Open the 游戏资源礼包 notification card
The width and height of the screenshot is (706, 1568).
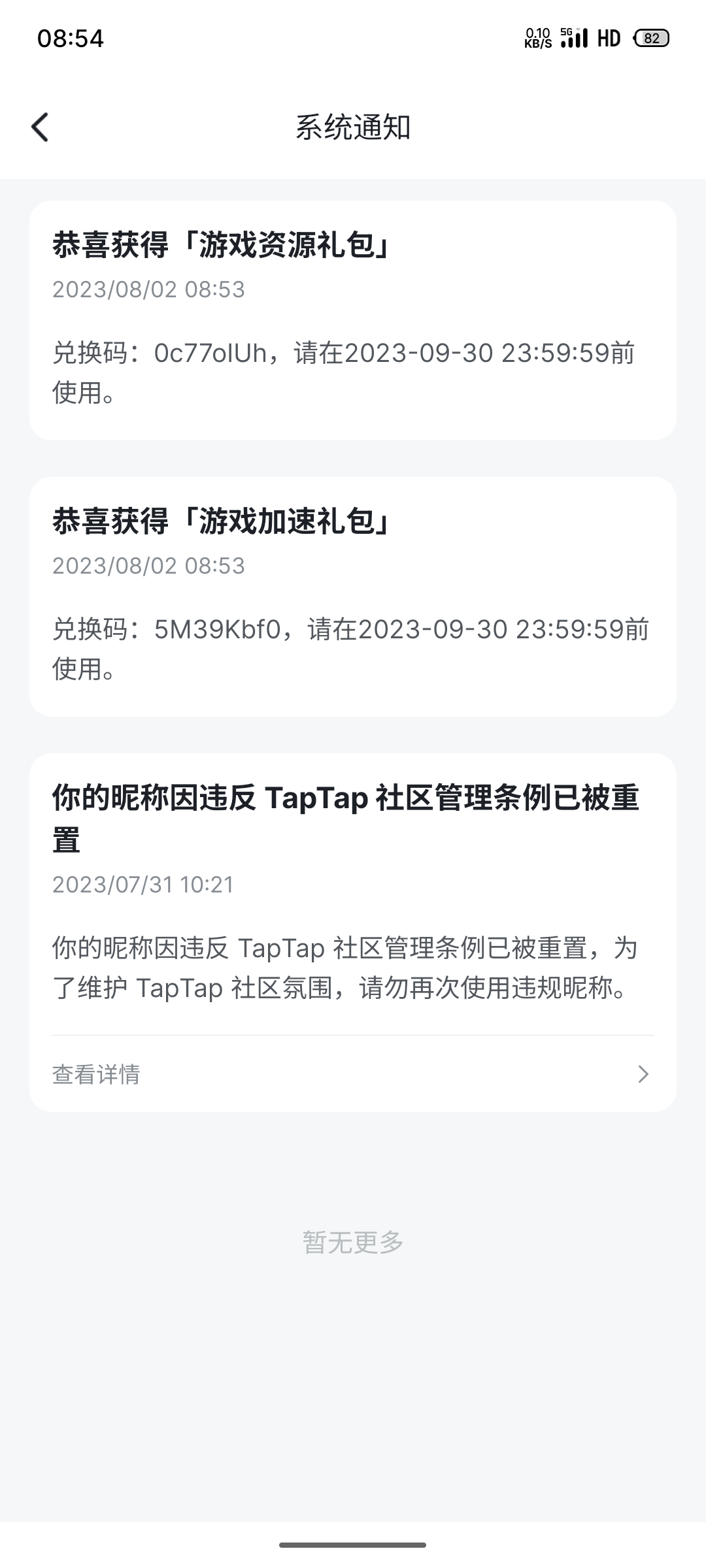pos(353,320)
